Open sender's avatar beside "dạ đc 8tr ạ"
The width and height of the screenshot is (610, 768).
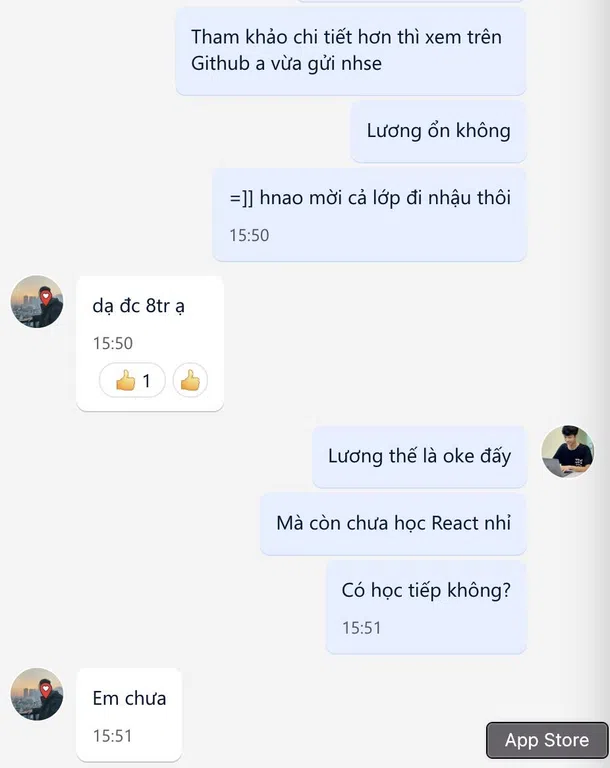37,302
